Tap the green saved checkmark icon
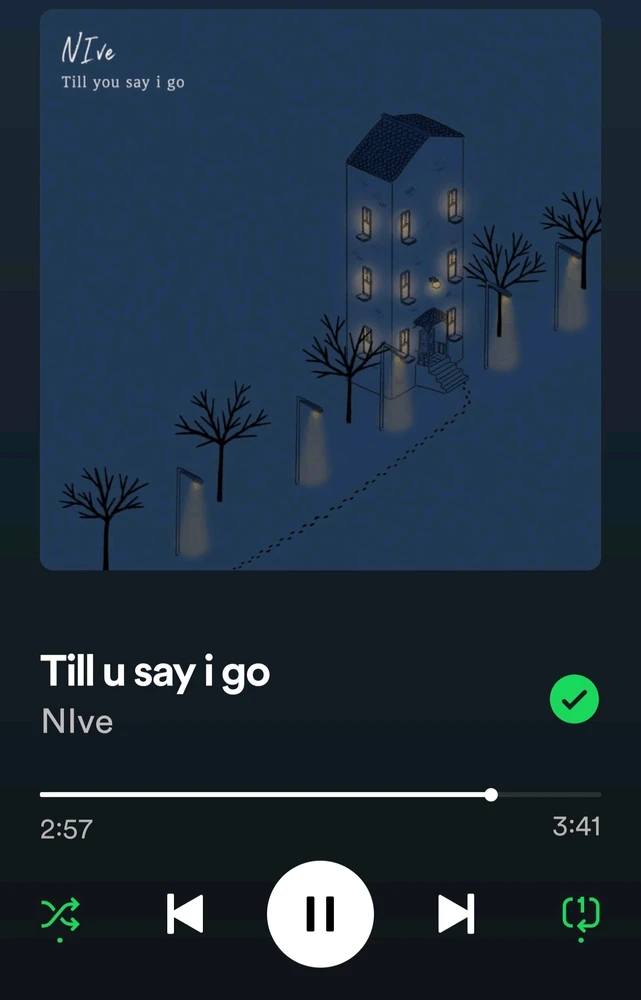The image size is (641, 1000). point(575,700)
